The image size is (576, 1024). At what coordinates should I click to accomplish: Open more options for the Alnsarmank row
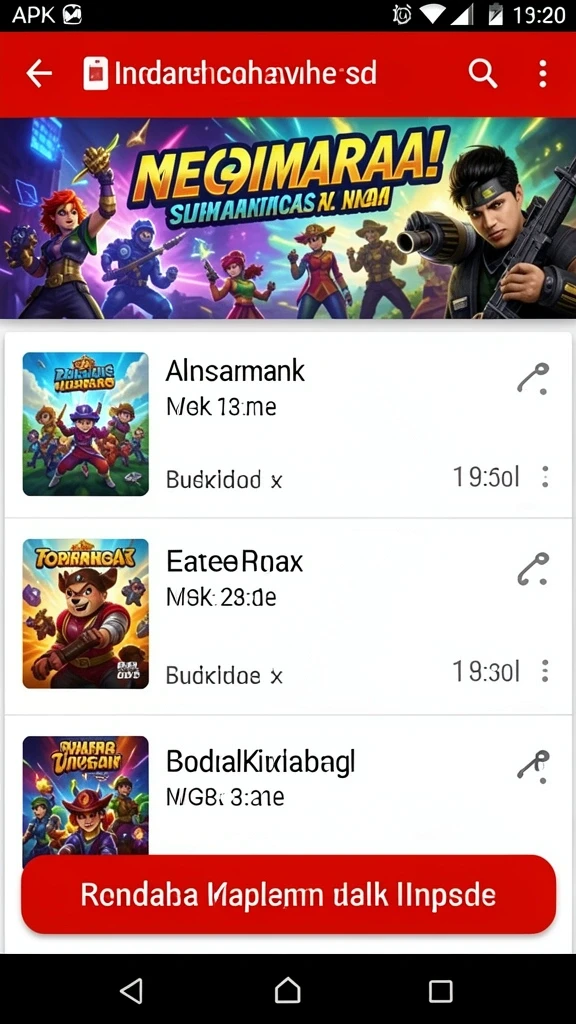(x=545, y=477)
